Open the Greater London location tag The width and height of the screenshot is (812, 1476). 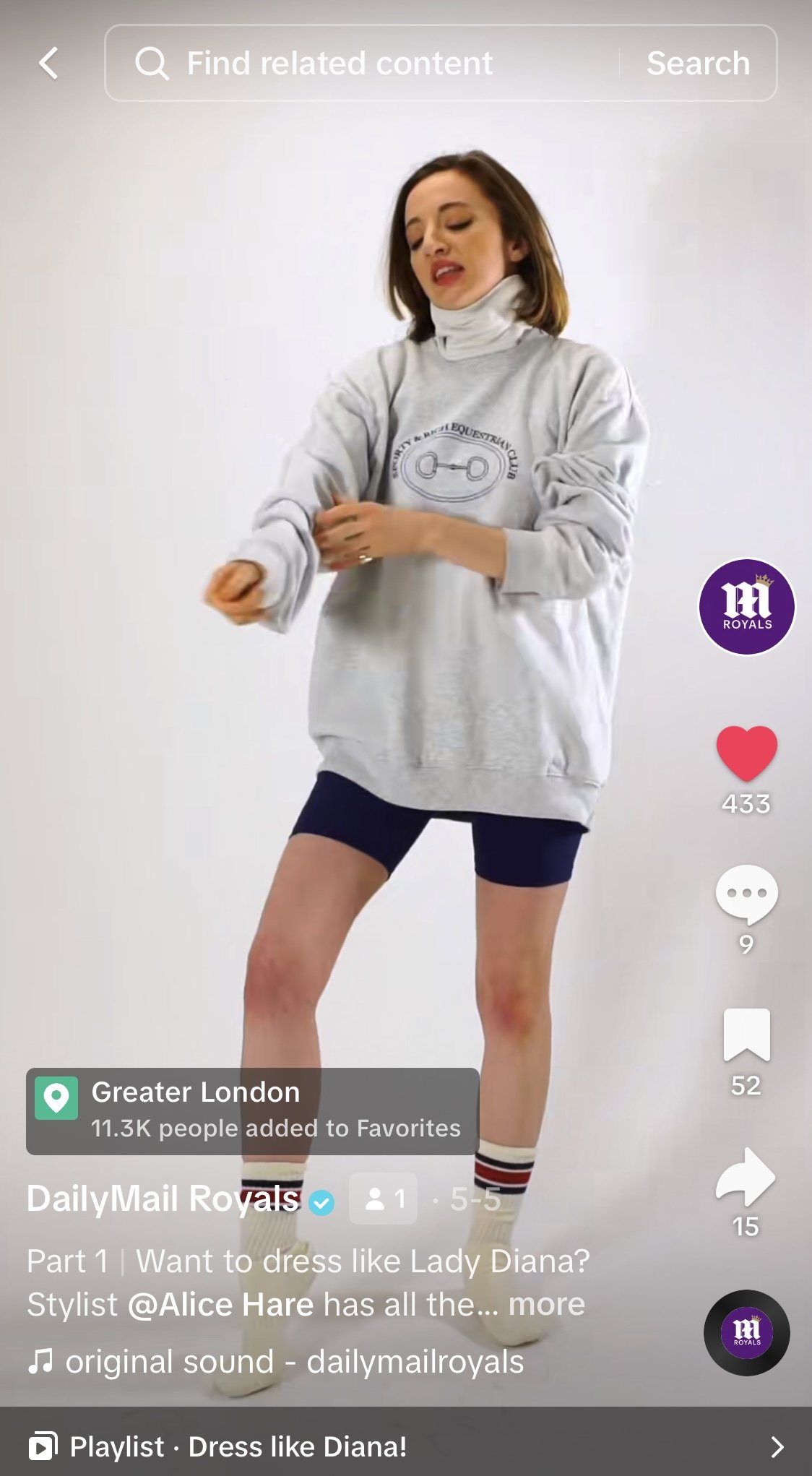[252, 1110]
